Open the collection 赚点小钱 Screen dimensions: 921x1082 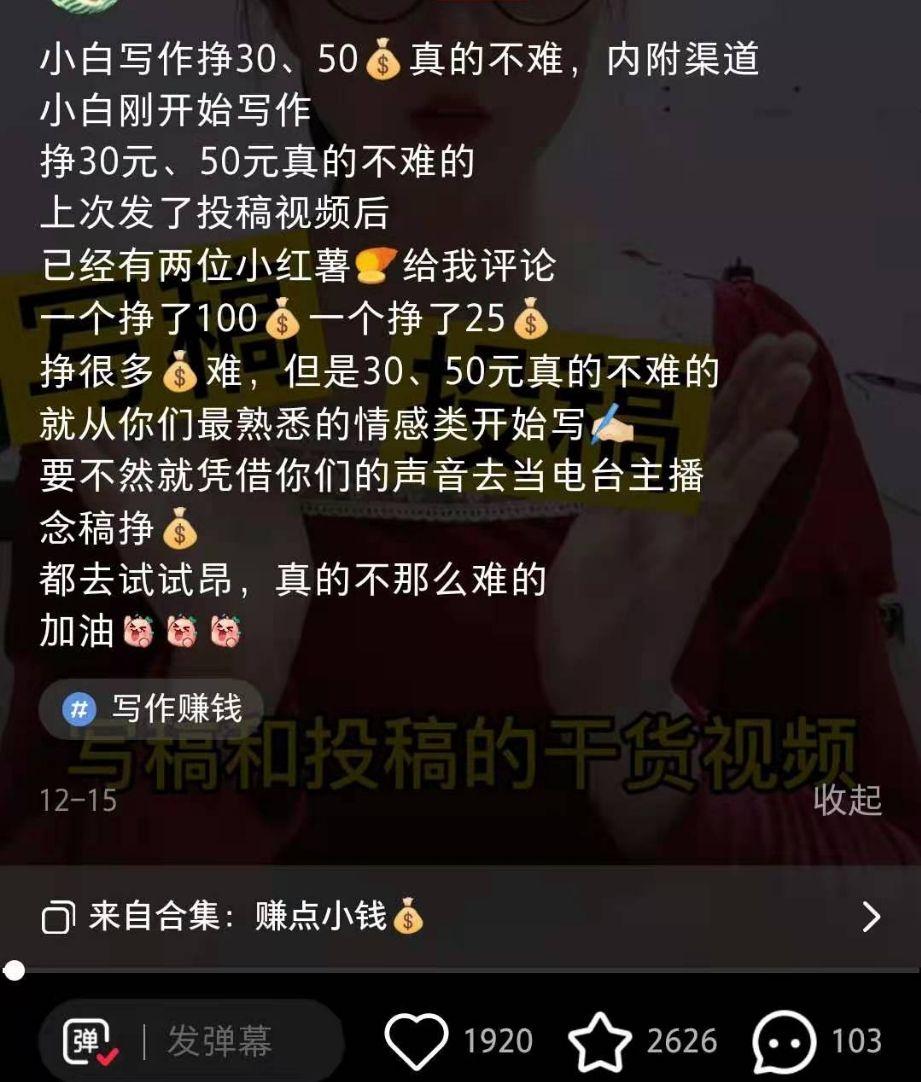(460, 916)
